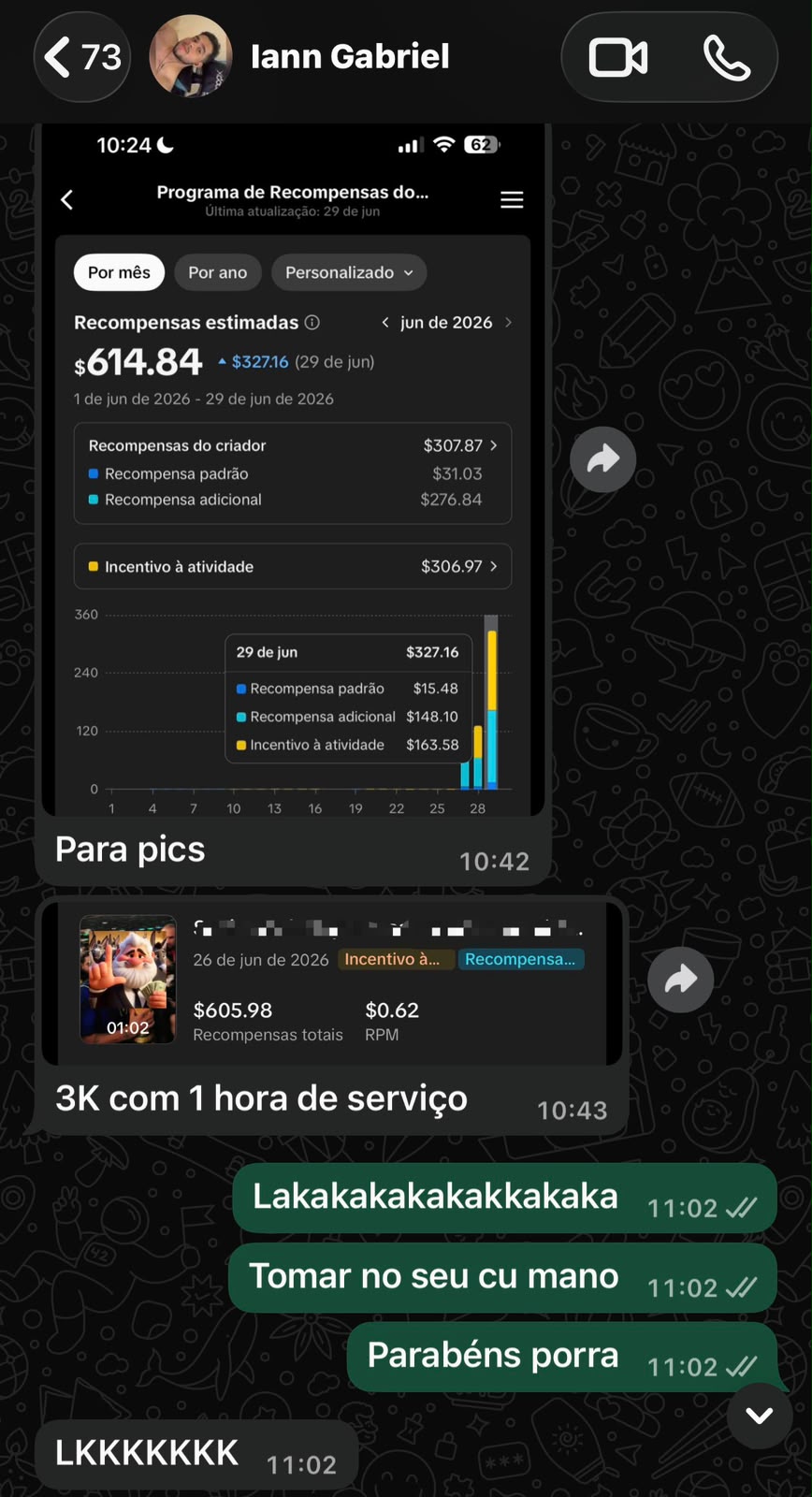Start a voice call with Iann Gabriel
Image resolution: width=812 pixels, height=1497 pixels.
point(727,58)
